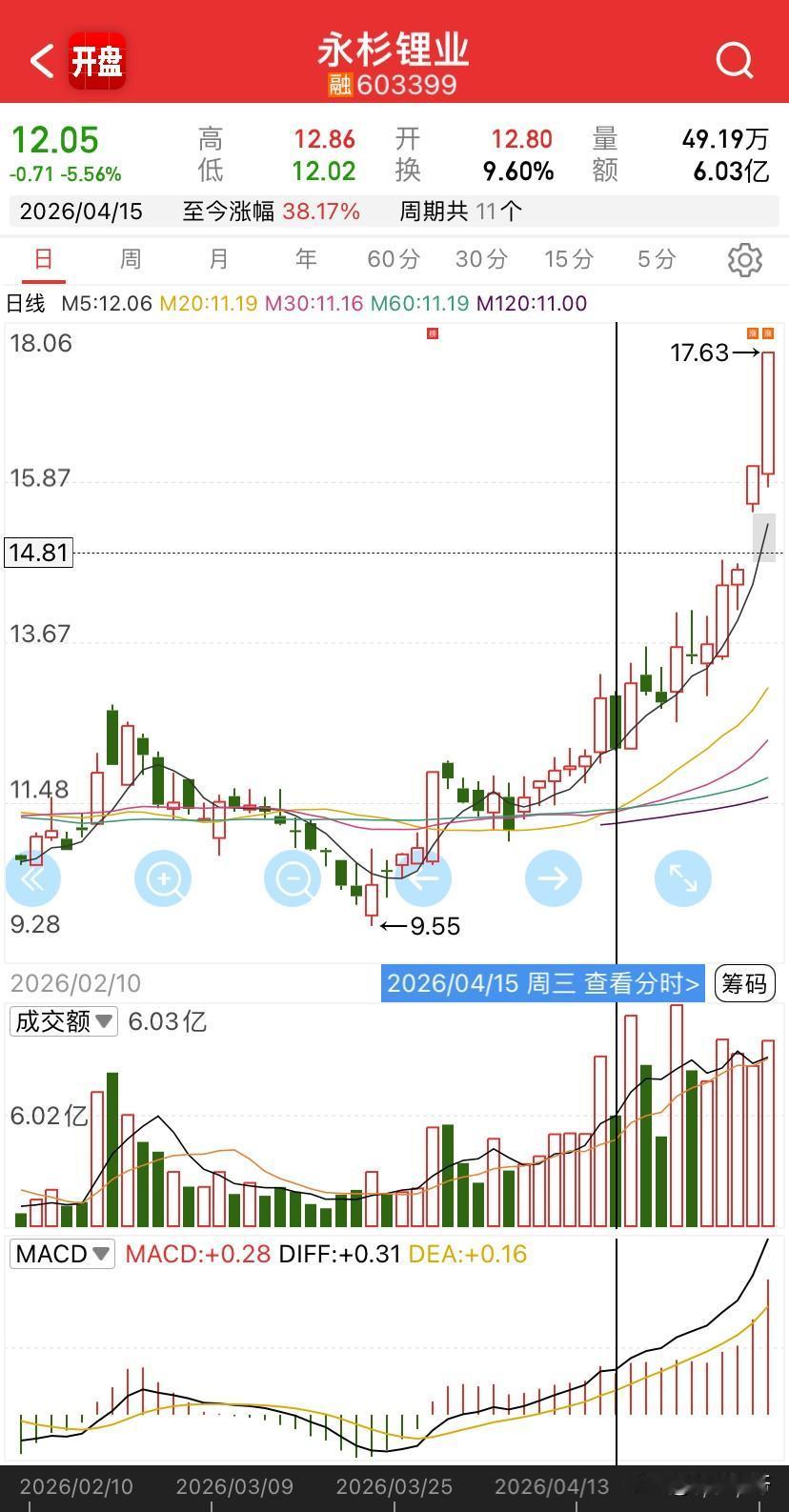Open the stock search magnifier
This screenshot has height=1512, width=789.
point(734,60)
